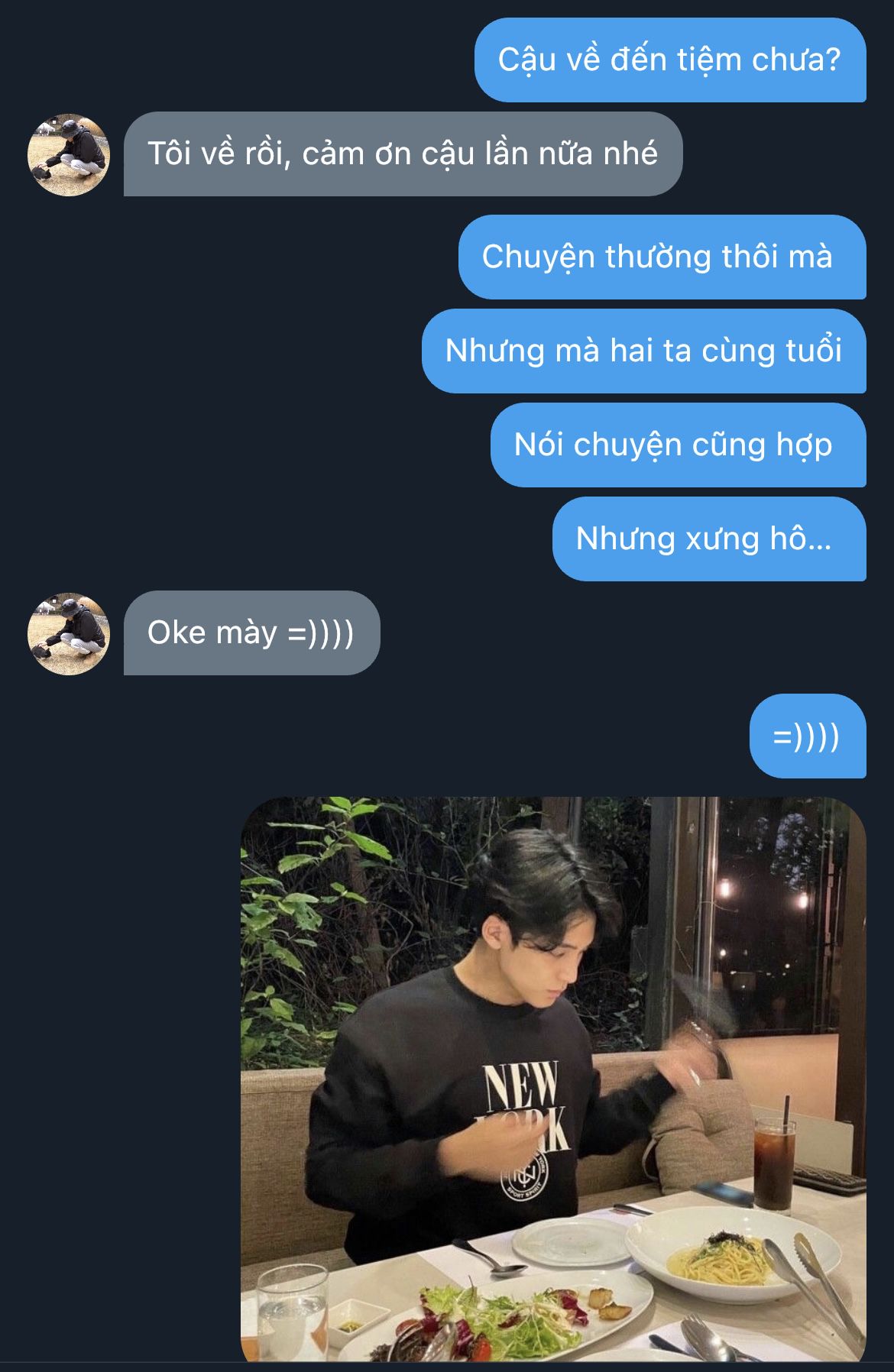This screenshot has width=894, height=1372.
Task: Open the sent photo of the man dining
Action: (553, 1079)
